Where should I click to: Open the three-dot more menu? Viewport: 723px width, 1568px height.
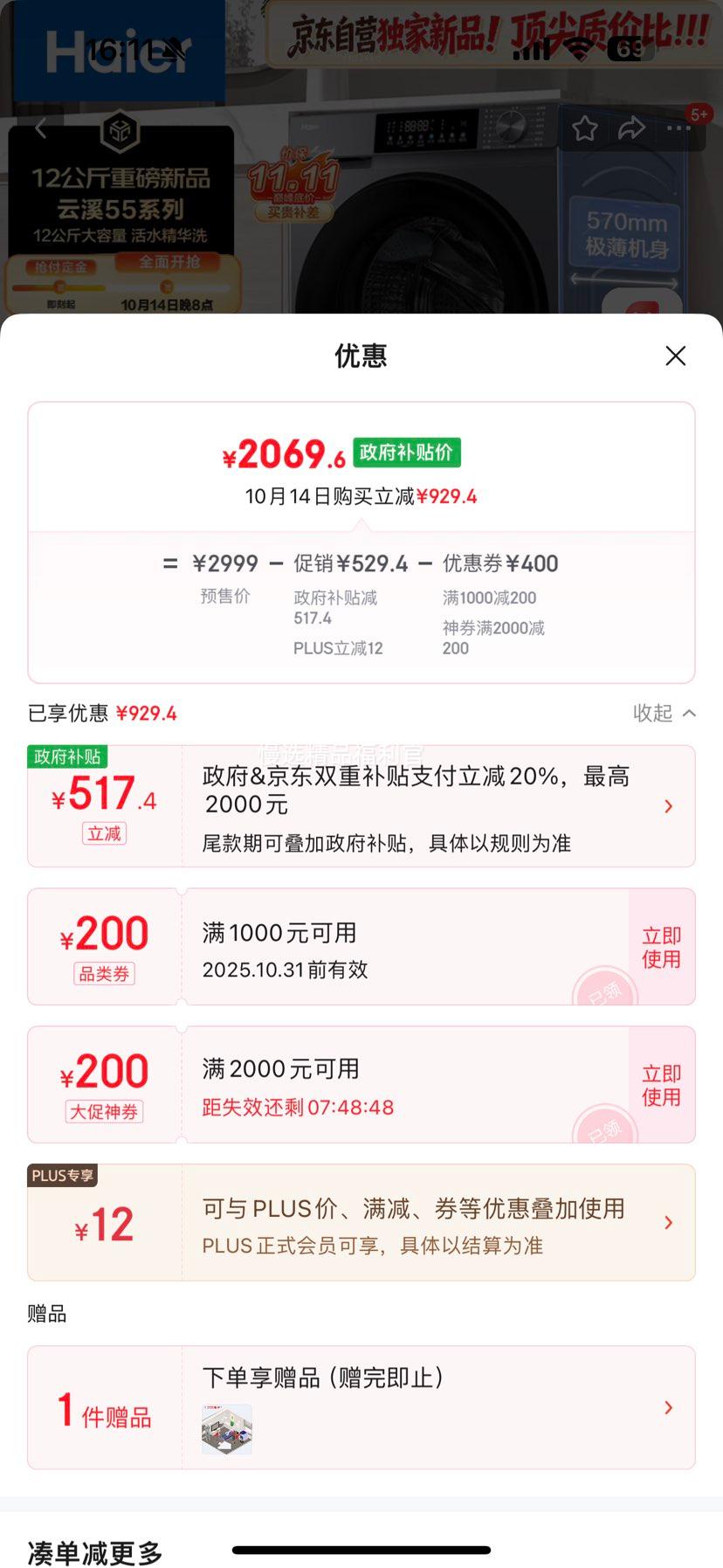coord(678,129)
